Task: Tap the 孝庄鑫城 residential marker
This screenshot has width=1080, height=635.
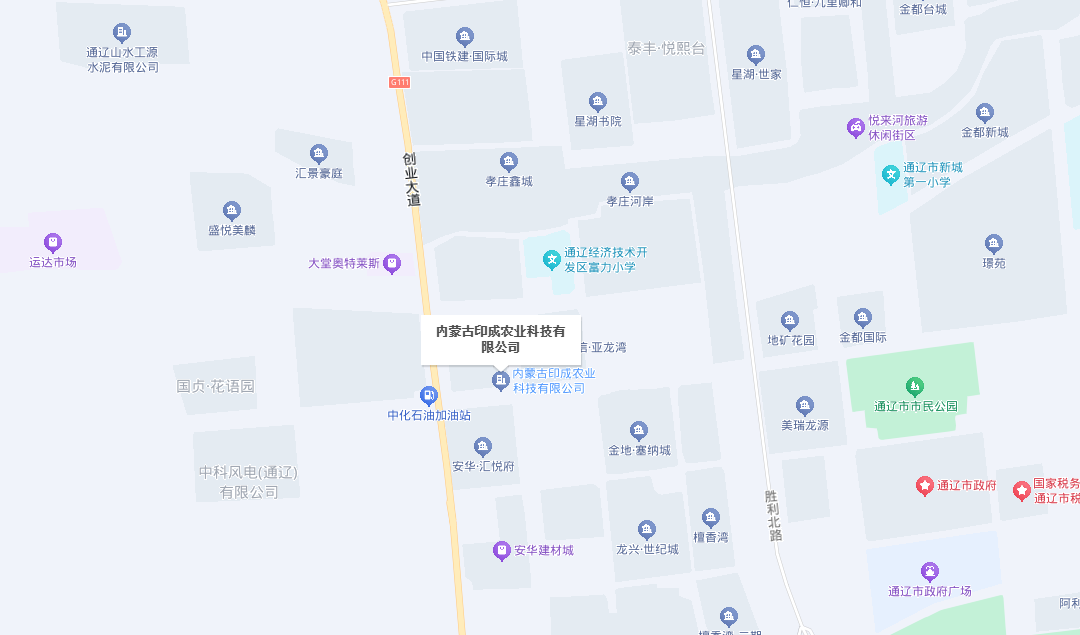Action: (509, 162)
